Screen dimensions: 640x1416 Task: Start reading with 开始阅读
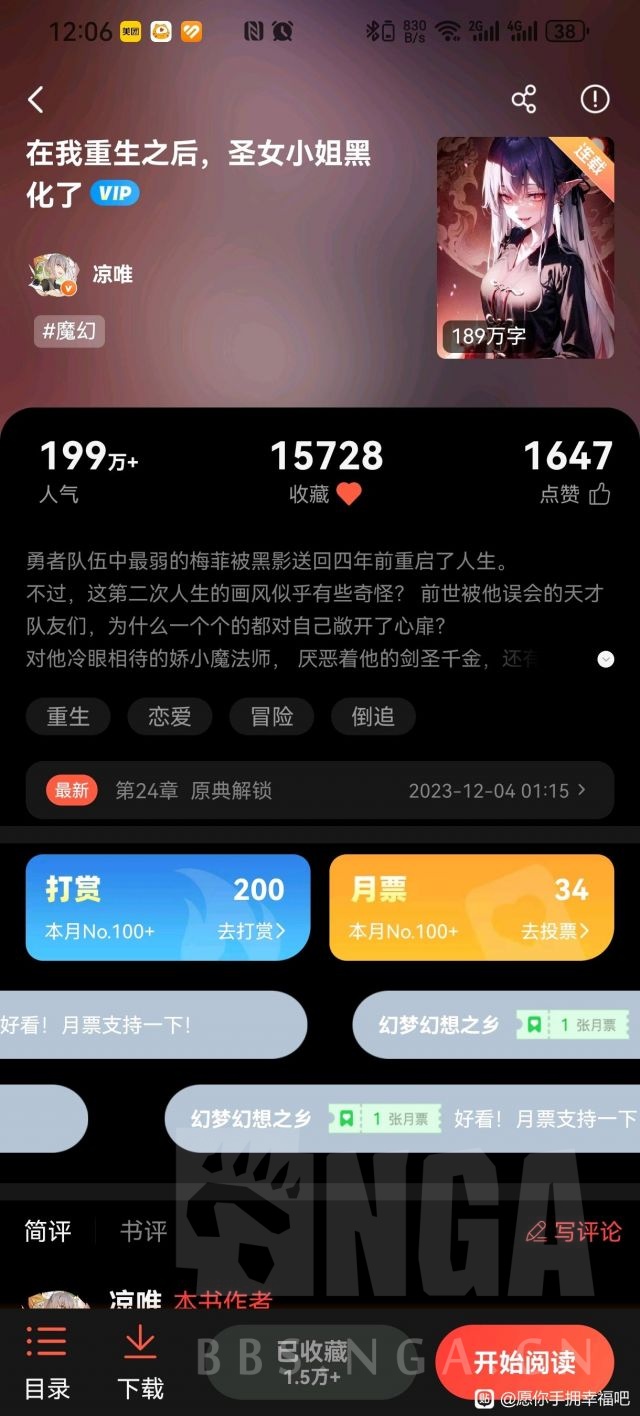tap(524, 1362)
